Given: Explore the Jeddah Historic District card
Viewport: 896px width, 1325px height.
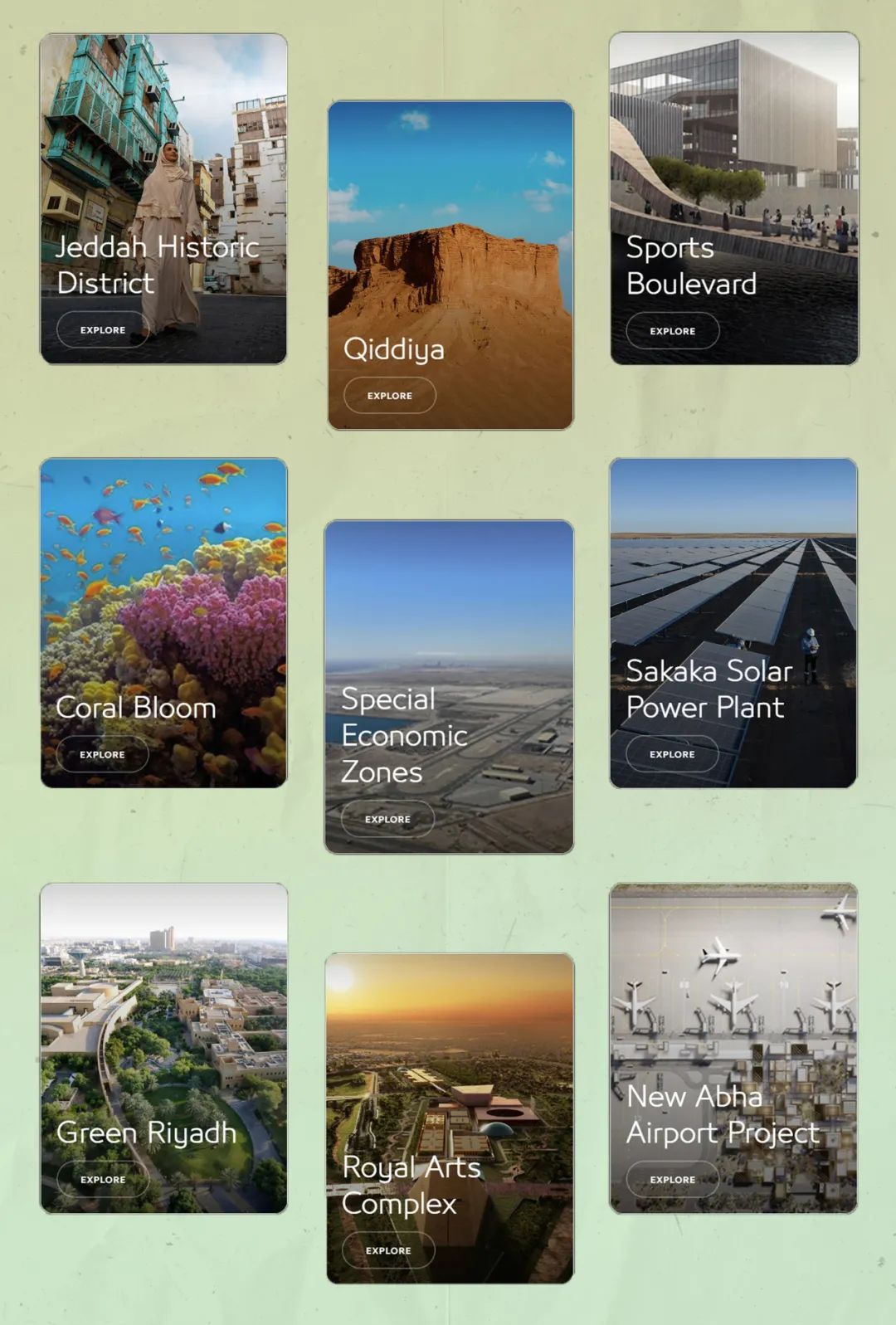Looking at the screenshot, I should [102, 330].
